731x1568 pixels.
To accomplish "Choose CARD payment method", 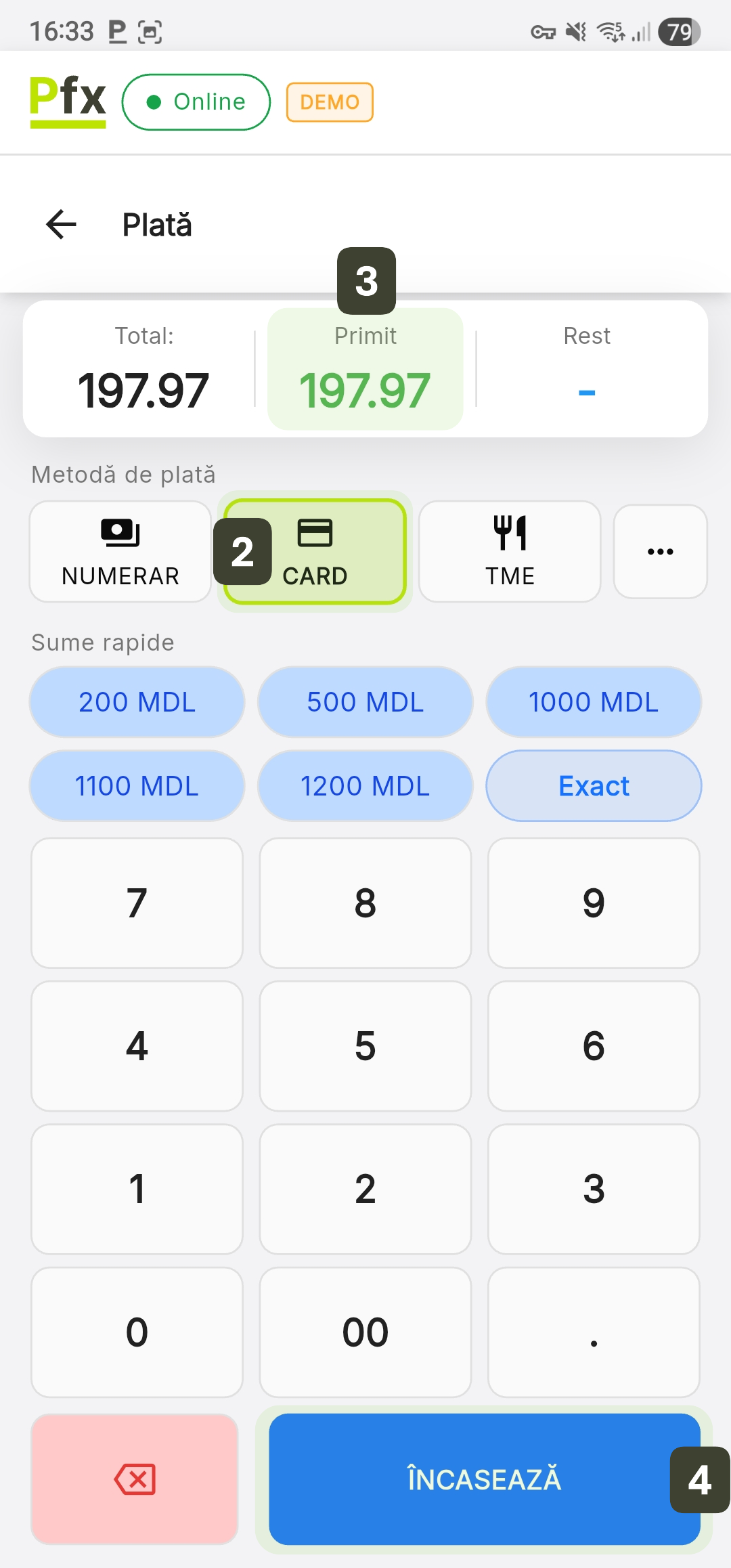I will 315,552.
